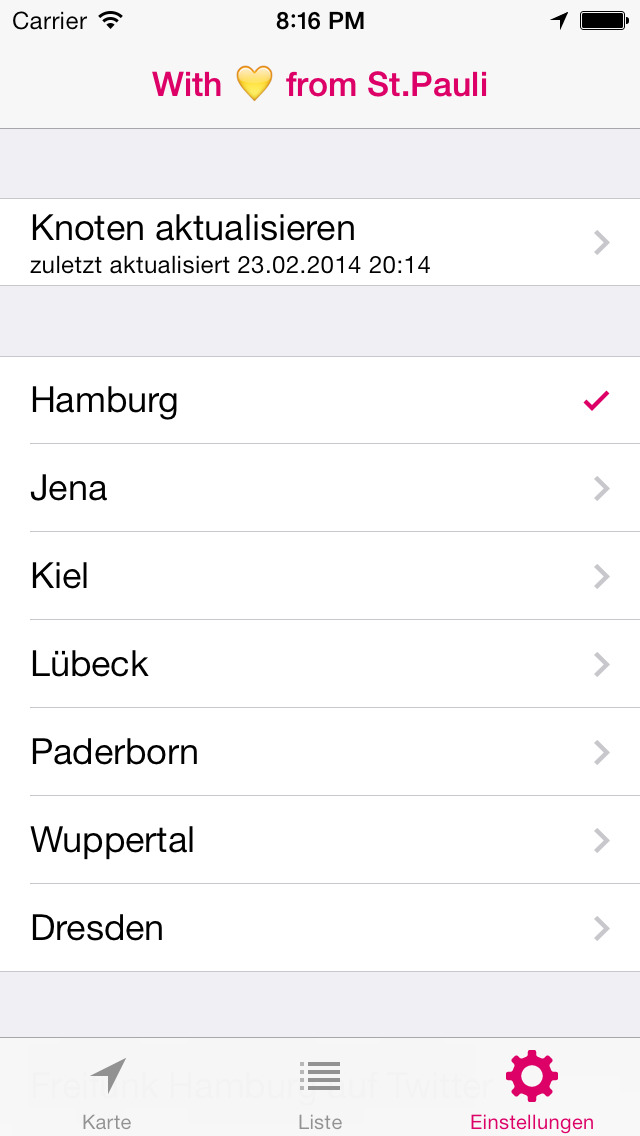Switch to the Karte tab
This screenshot has width=640, height=1136.
click(x=107, y=1088)
